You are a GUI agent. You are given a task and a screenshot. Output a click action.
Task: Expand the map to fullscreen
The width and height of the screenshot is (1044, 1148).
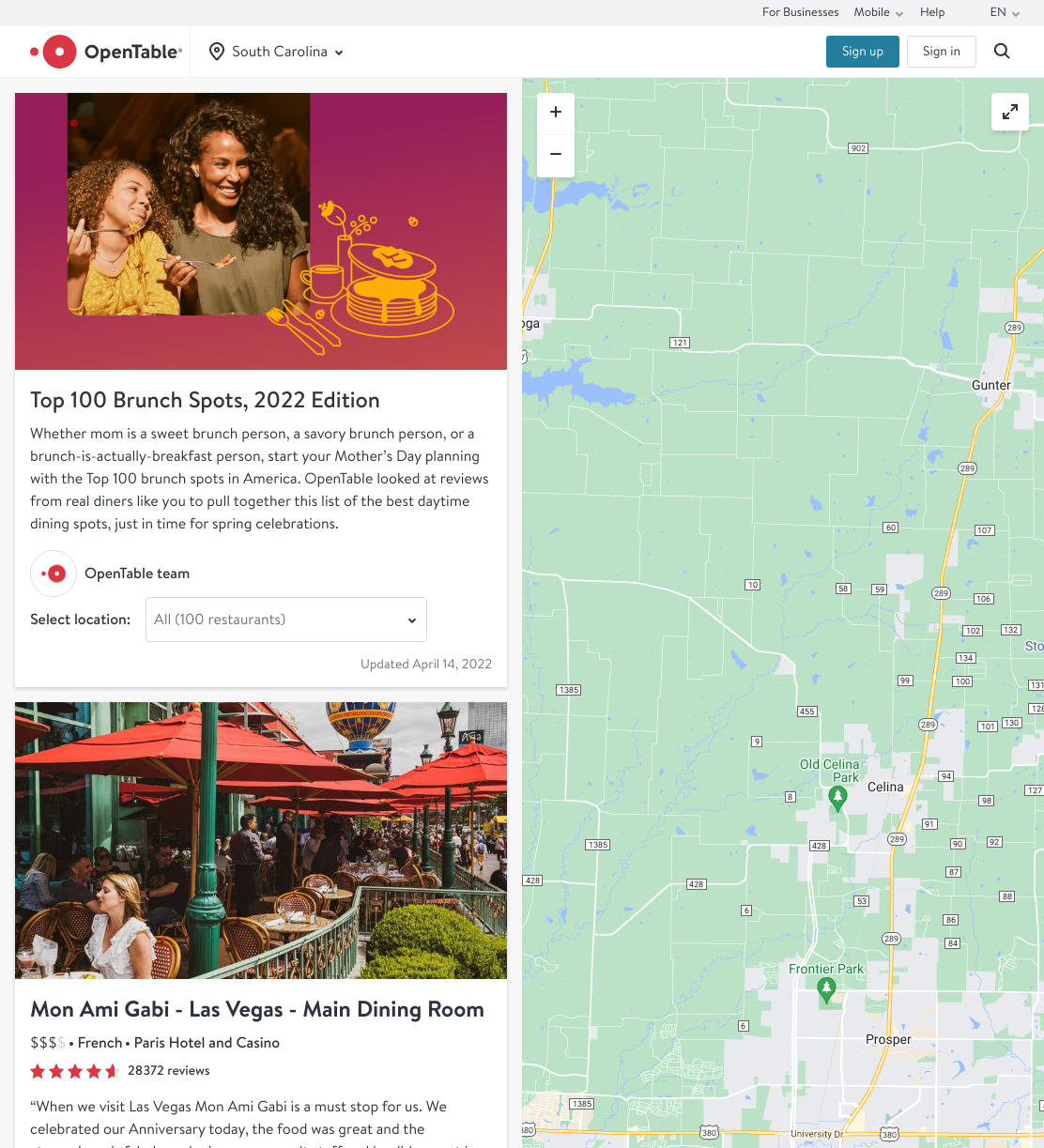pos(1010,112)
